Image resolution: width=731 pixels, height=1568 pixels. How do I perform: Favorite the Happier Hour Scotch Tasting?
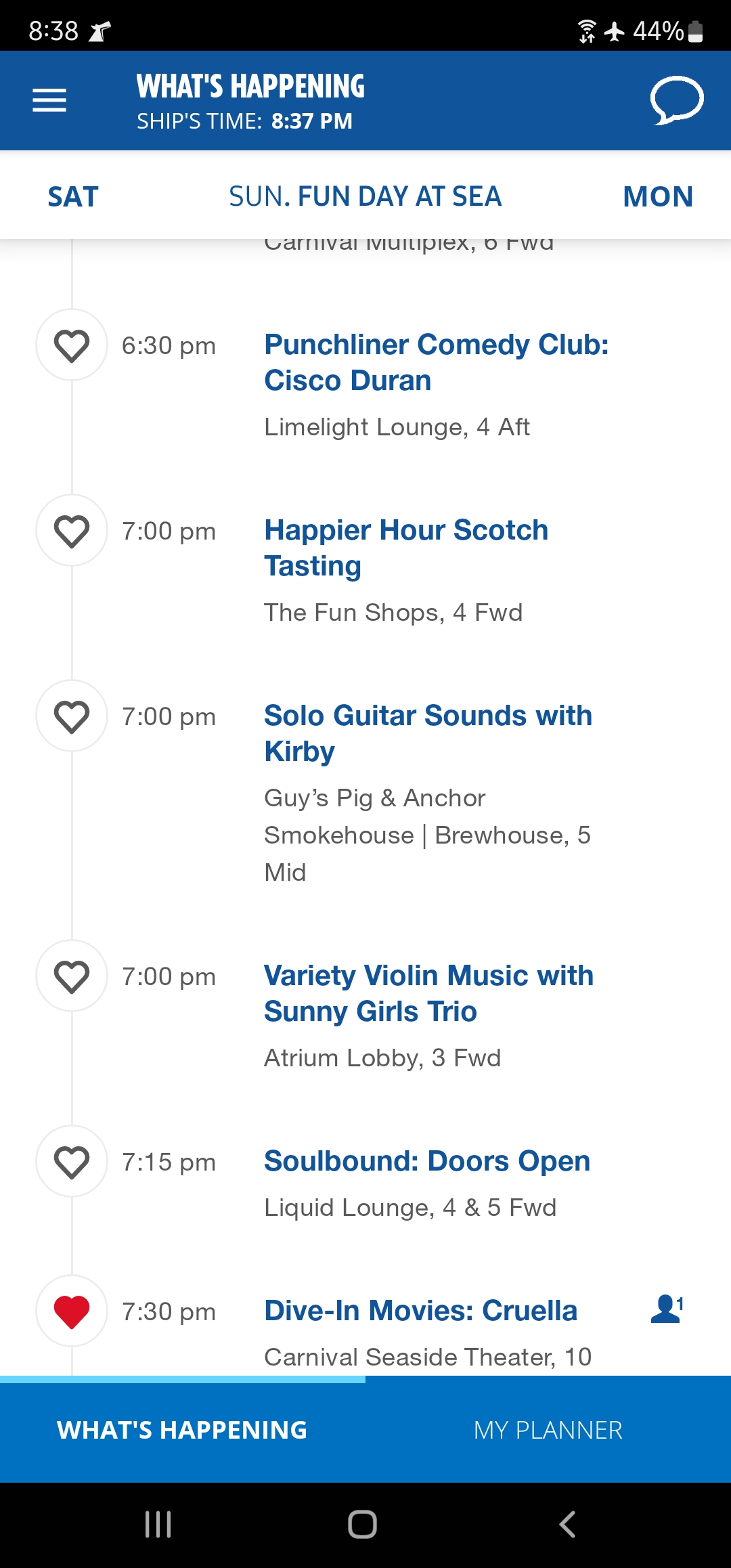coord(72,531)
